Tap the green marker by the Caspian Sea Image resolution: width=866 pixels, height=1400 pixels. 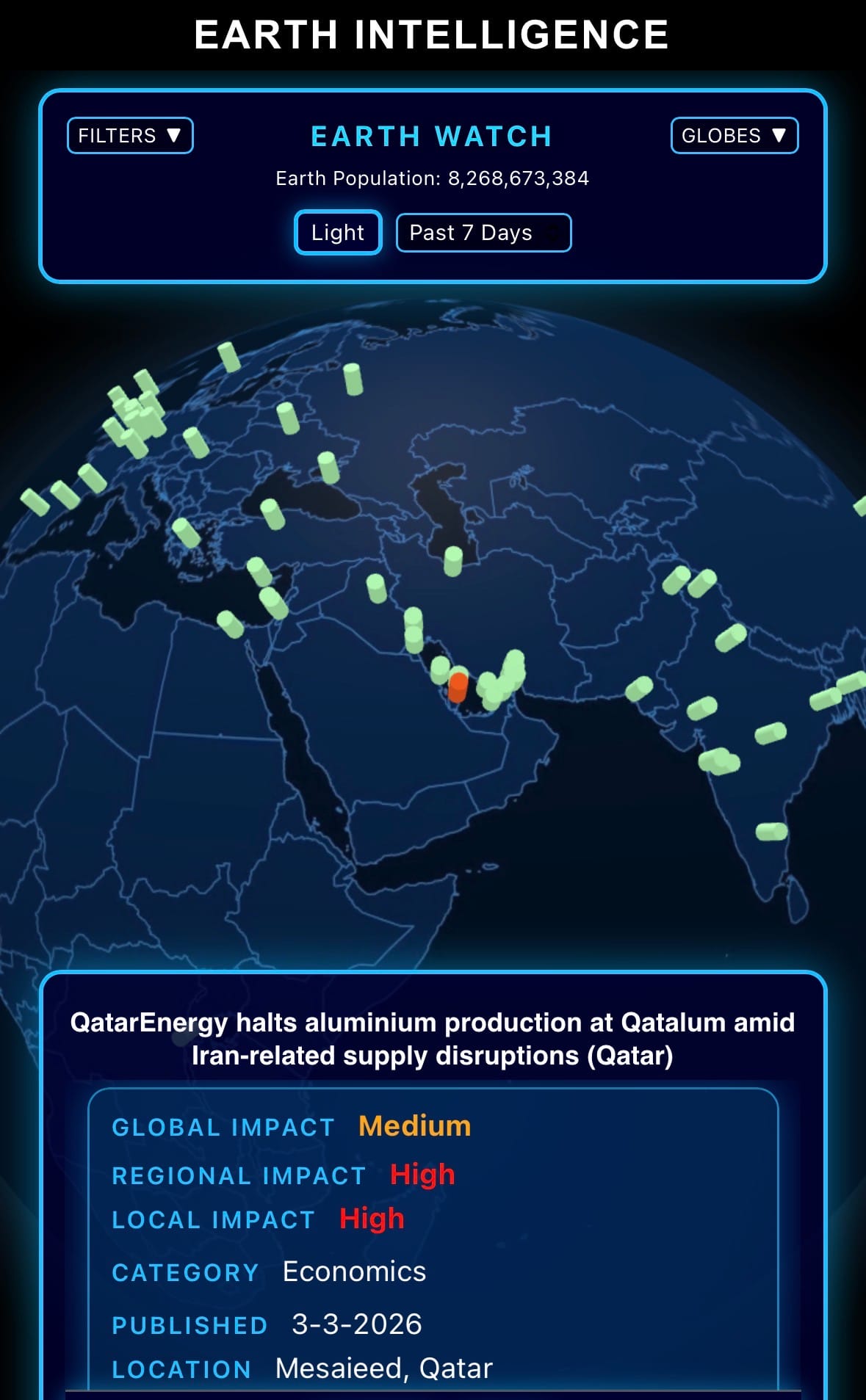click(453, 561)
